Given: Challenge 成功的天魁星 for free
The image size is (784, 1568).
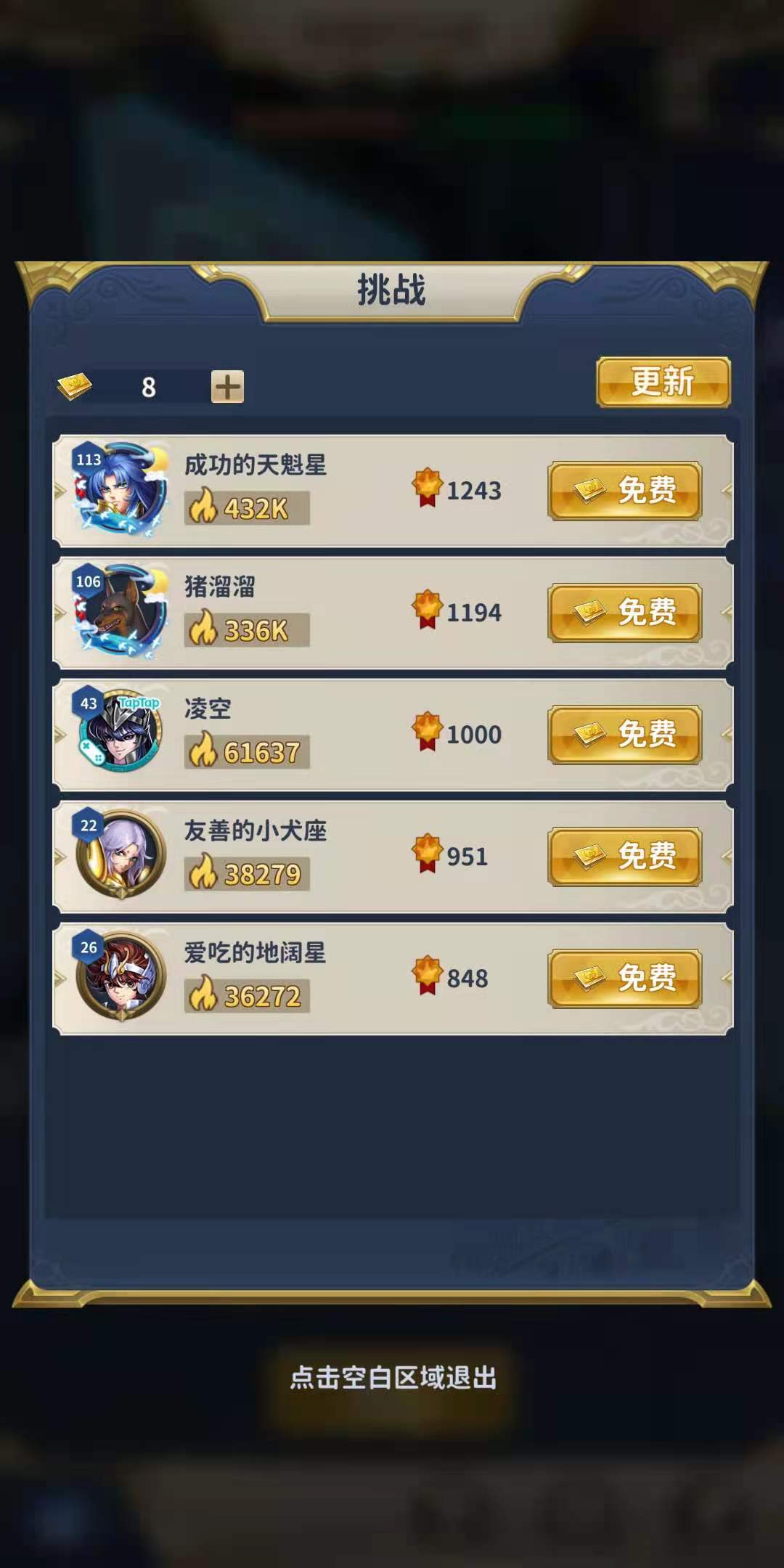Looking at the screenshot, I should [x=625, y=491].
